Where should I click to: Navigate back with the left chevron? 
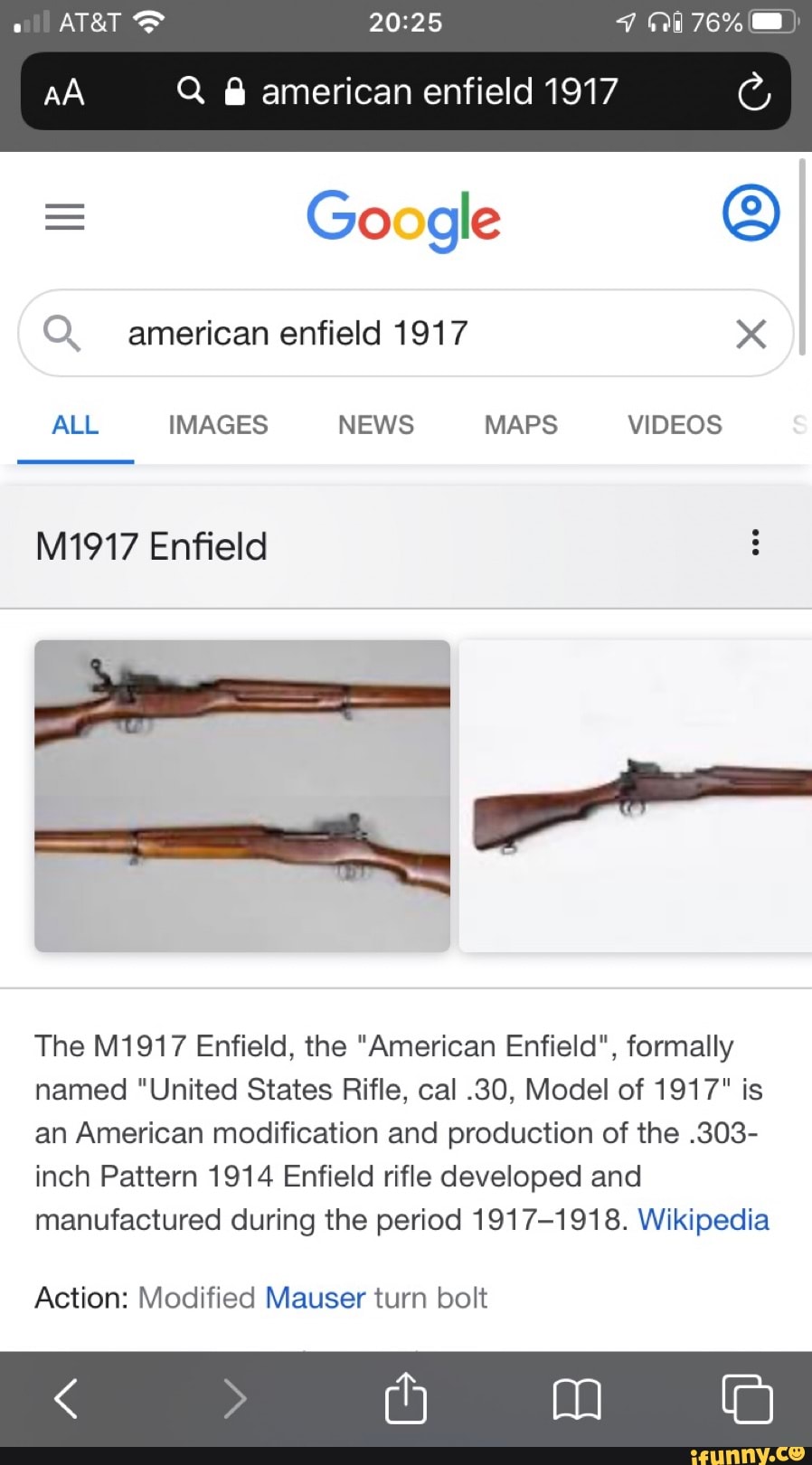64,1398
